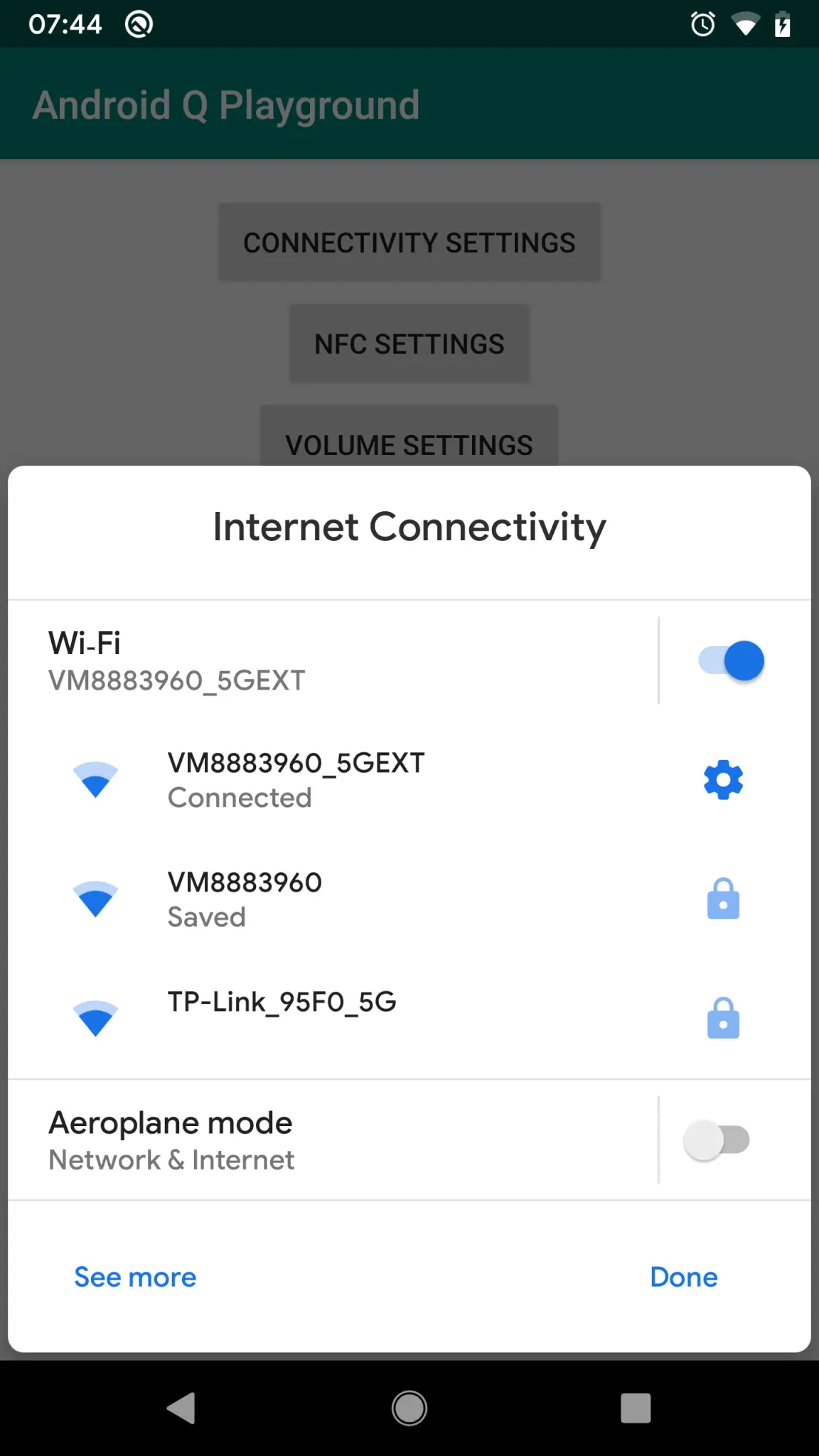Enable Aeroplane mode switch
Screen dimensions: 819x1456
pyautogui.click(x=717, y=1140)
